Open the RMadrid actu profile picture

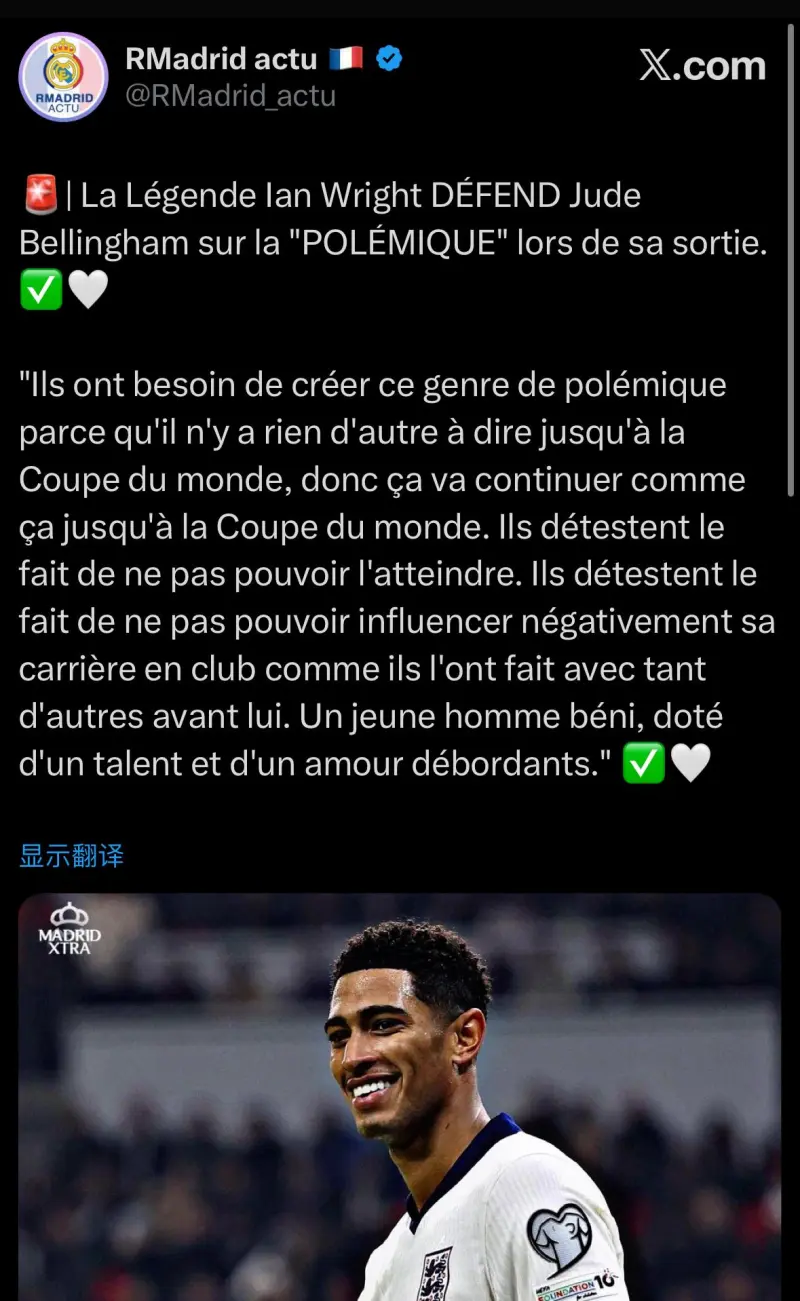coord(63,77)
